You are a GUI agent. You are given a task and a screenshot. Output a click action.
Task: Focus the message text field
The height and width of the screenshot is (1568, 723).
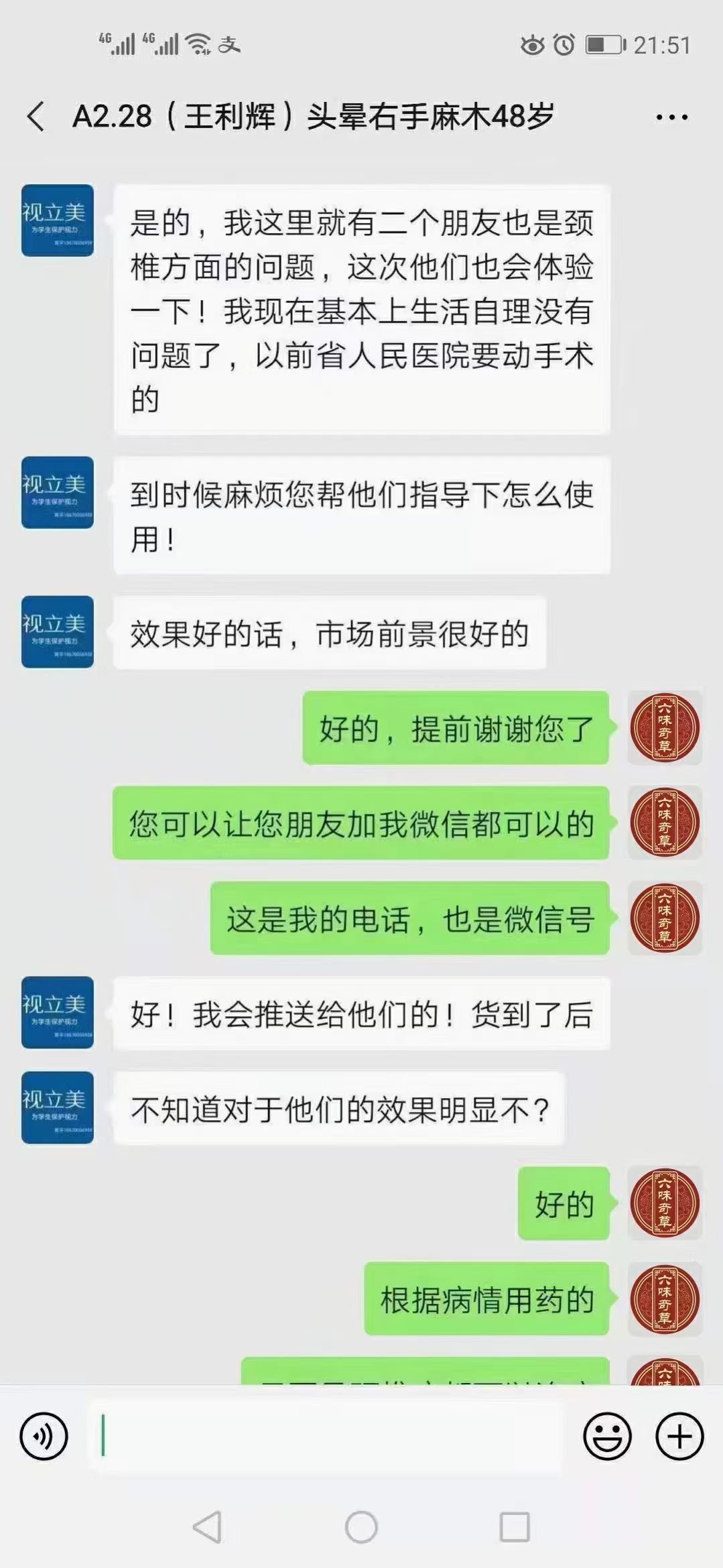tap(328, 1435)
